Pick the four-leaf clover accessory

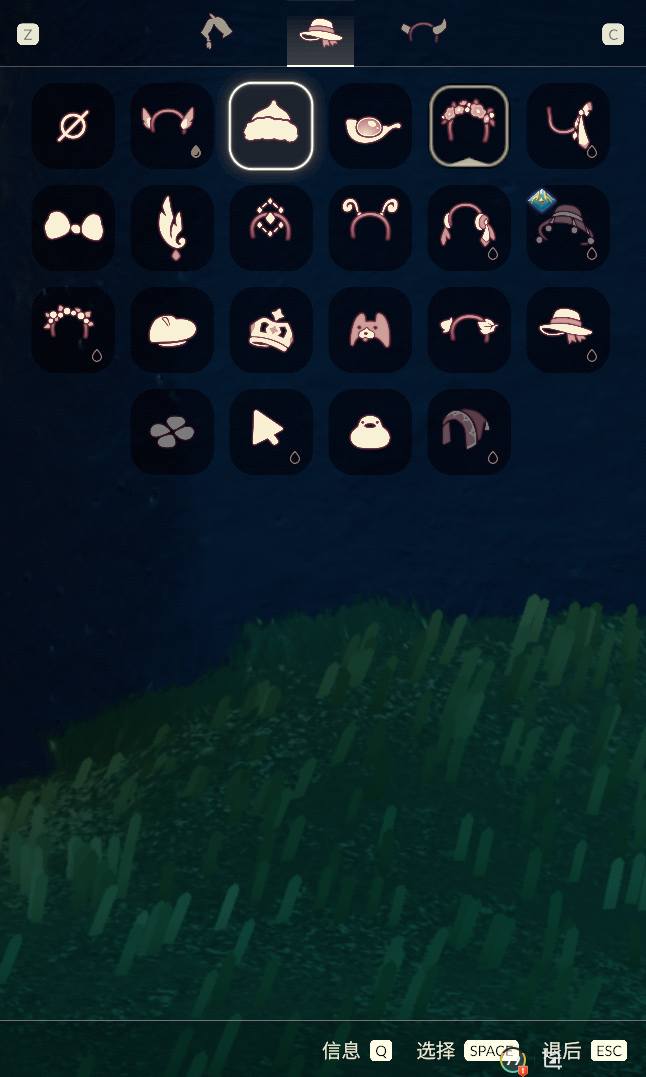point(172,432)
